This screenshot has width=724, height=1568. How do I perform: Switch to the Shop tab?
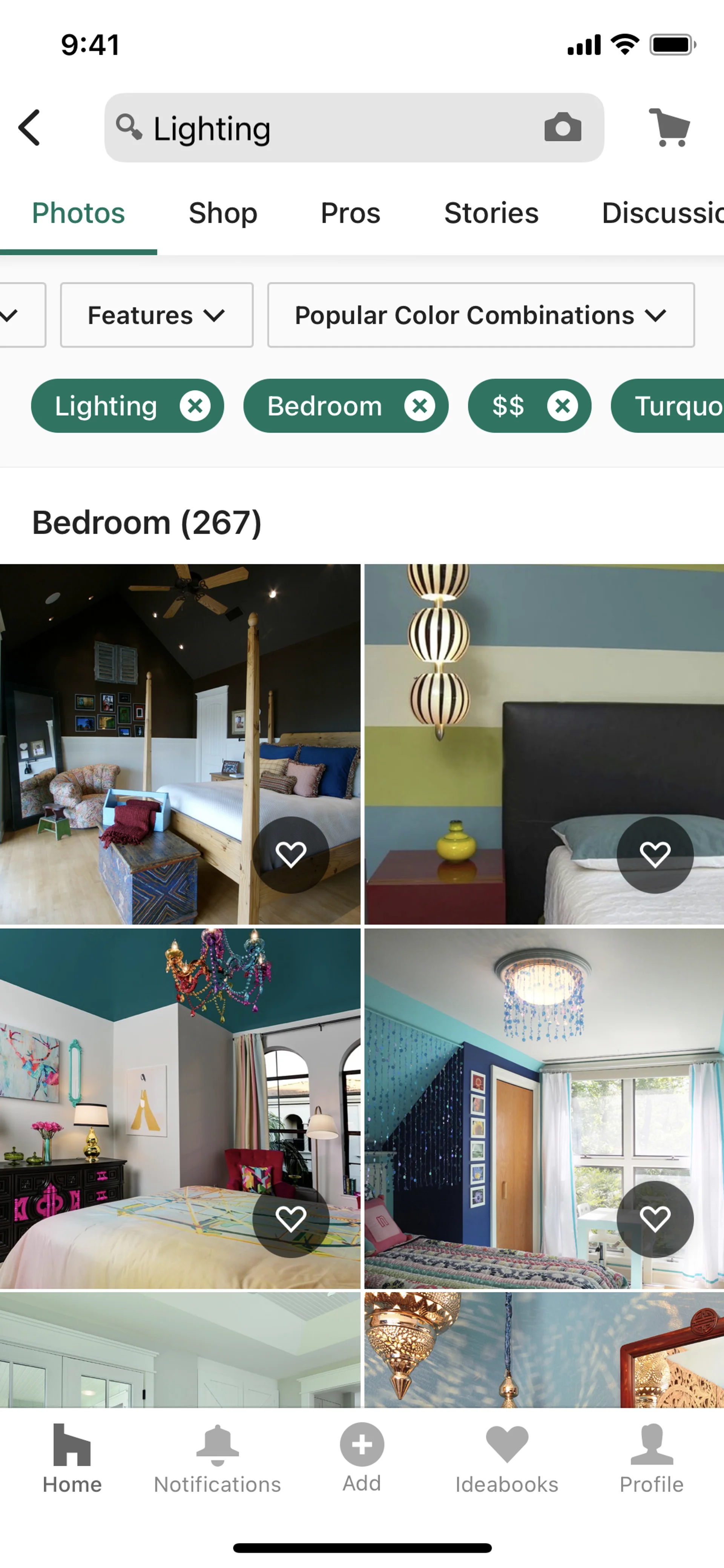223,213
